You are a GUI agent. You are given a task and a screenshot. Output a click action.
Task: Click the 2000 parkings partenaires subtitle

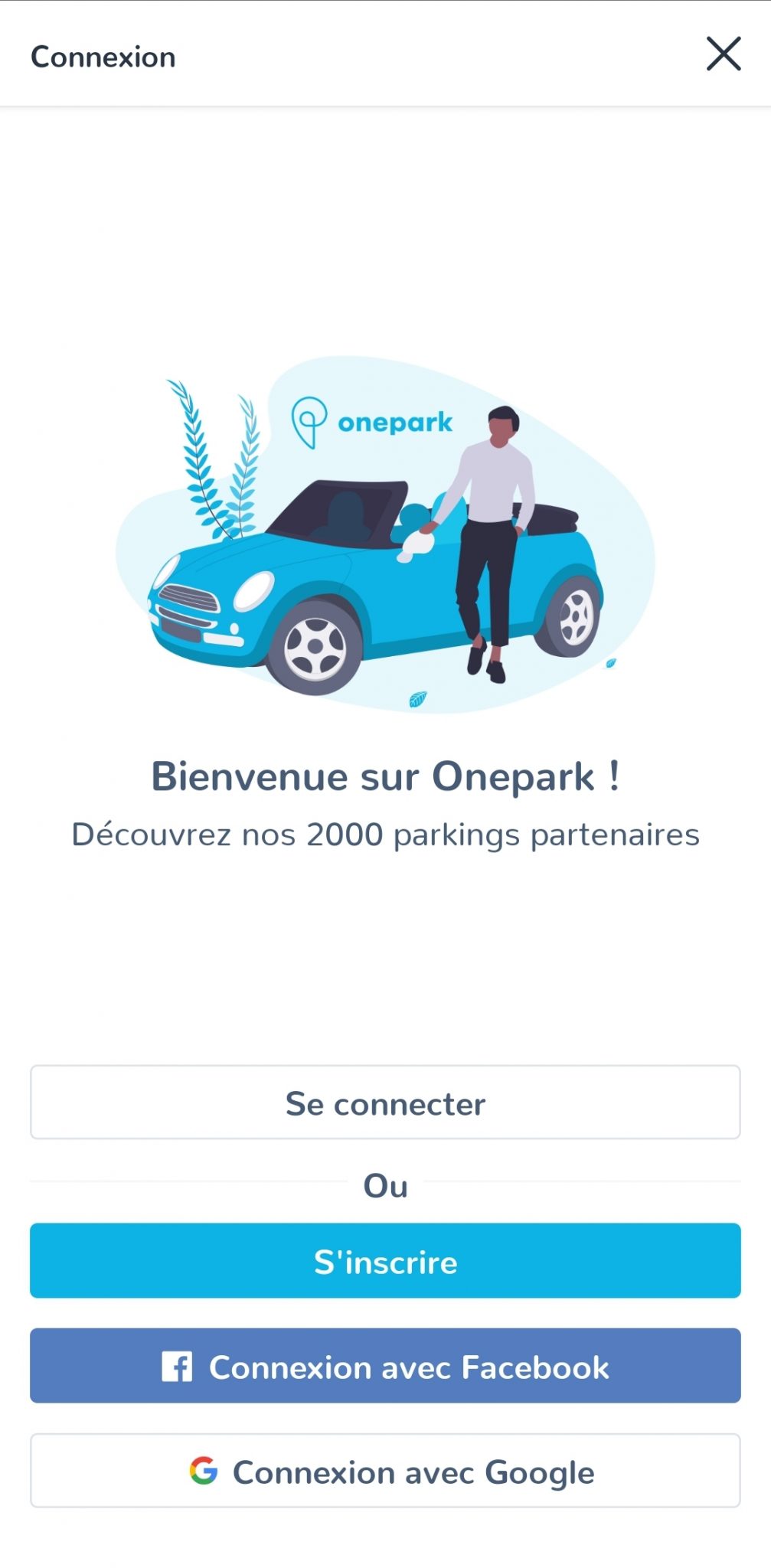tap(385, 835)
